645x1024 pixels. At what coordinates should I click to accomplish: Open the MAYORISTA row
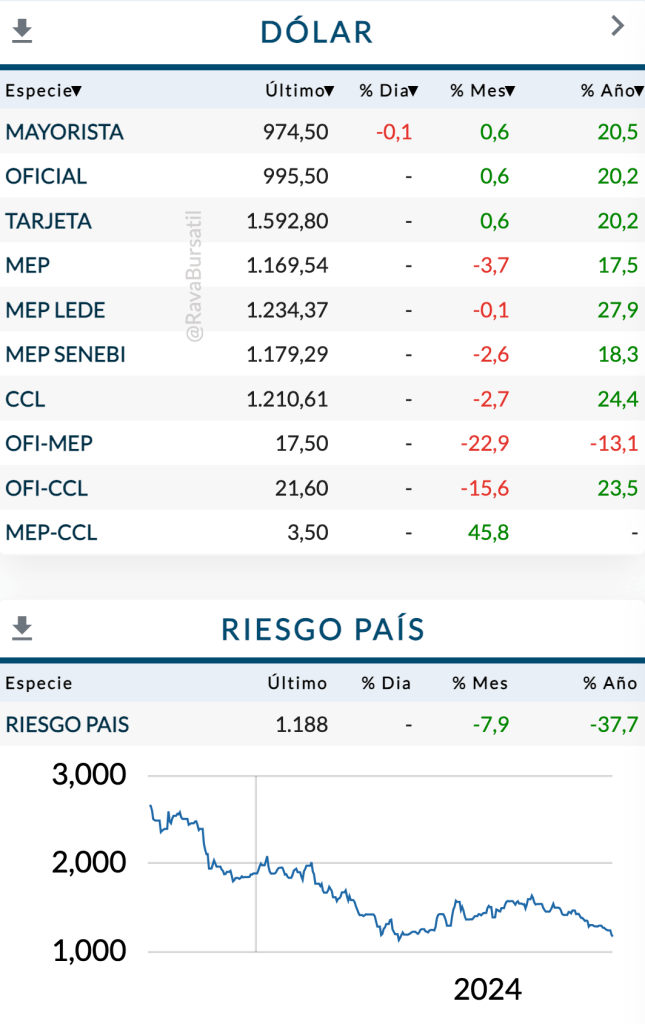point(64,132)
